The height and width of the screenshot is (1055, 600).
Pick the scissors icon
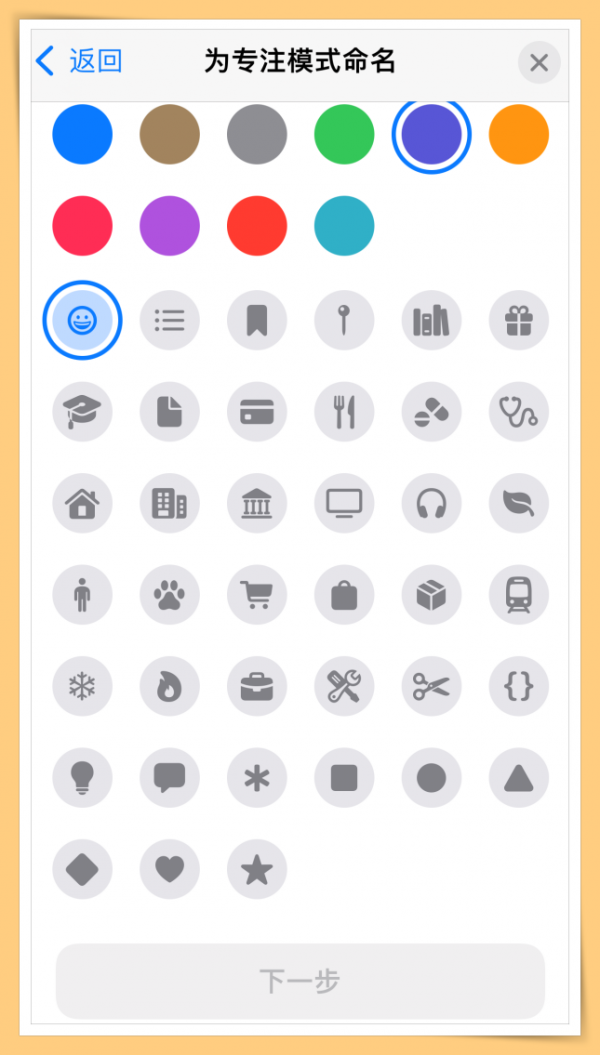click(431, 687)
